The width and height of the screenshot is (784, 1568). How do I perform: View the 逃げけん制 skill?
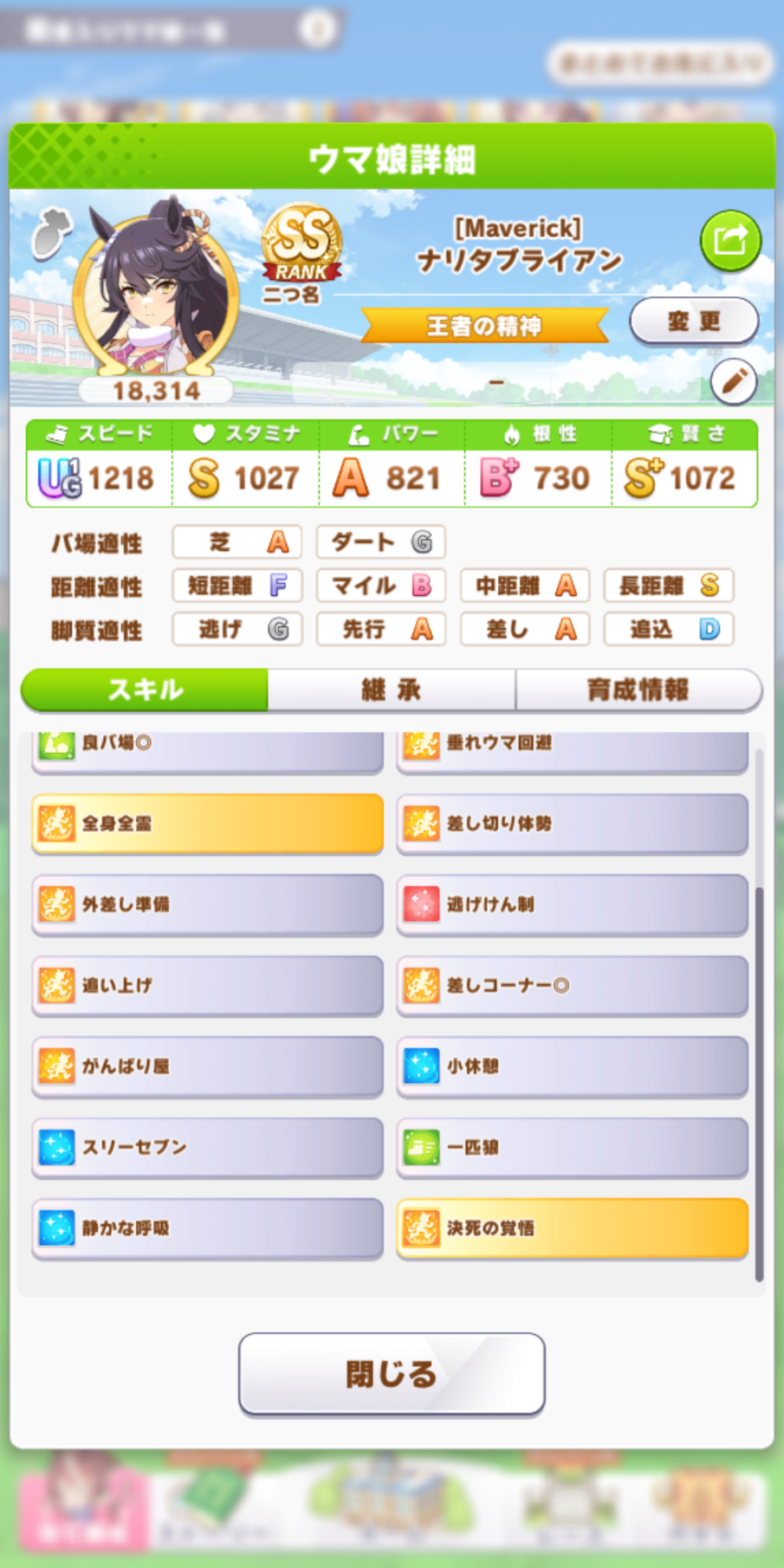tap(573, 904)
